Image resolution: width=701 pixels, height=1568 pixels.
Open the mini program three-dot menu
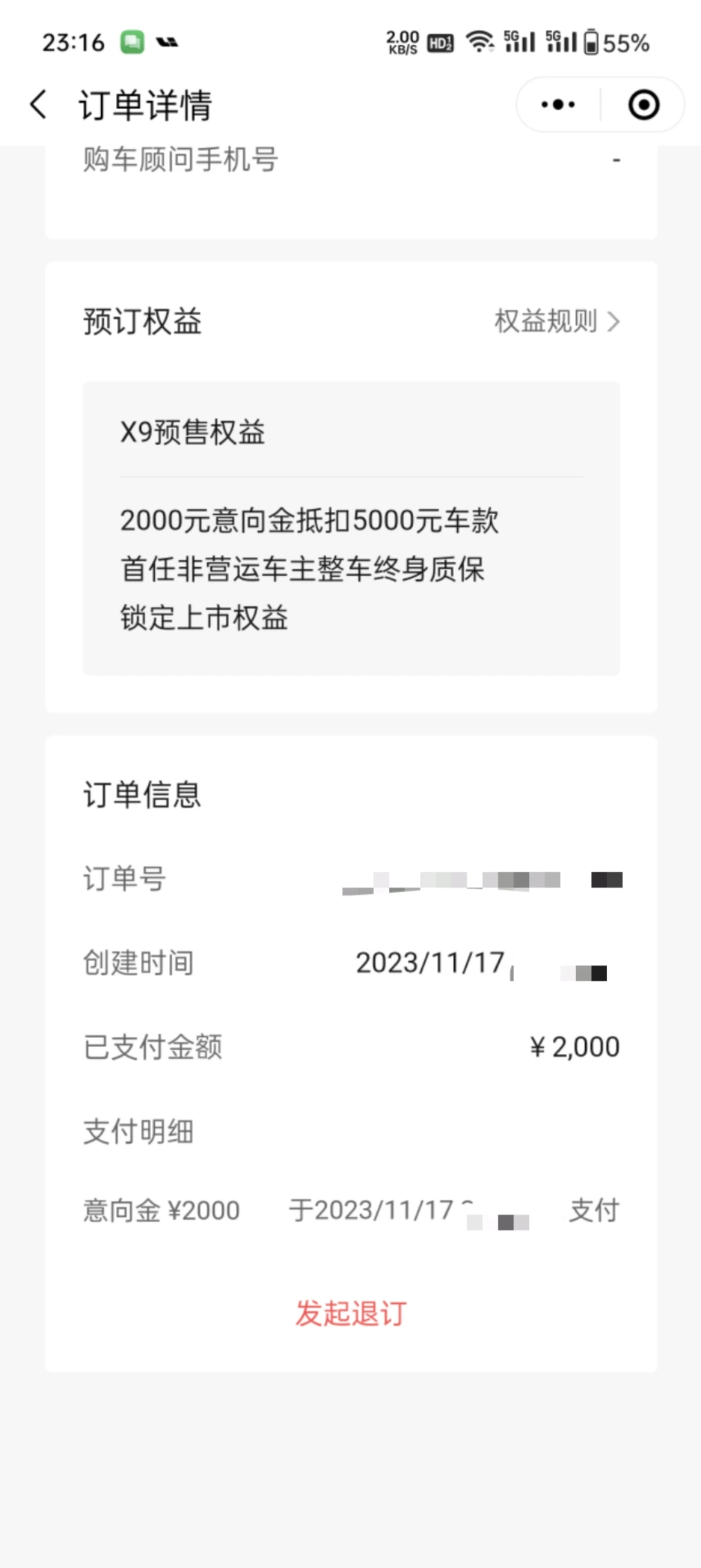point(558,105)
